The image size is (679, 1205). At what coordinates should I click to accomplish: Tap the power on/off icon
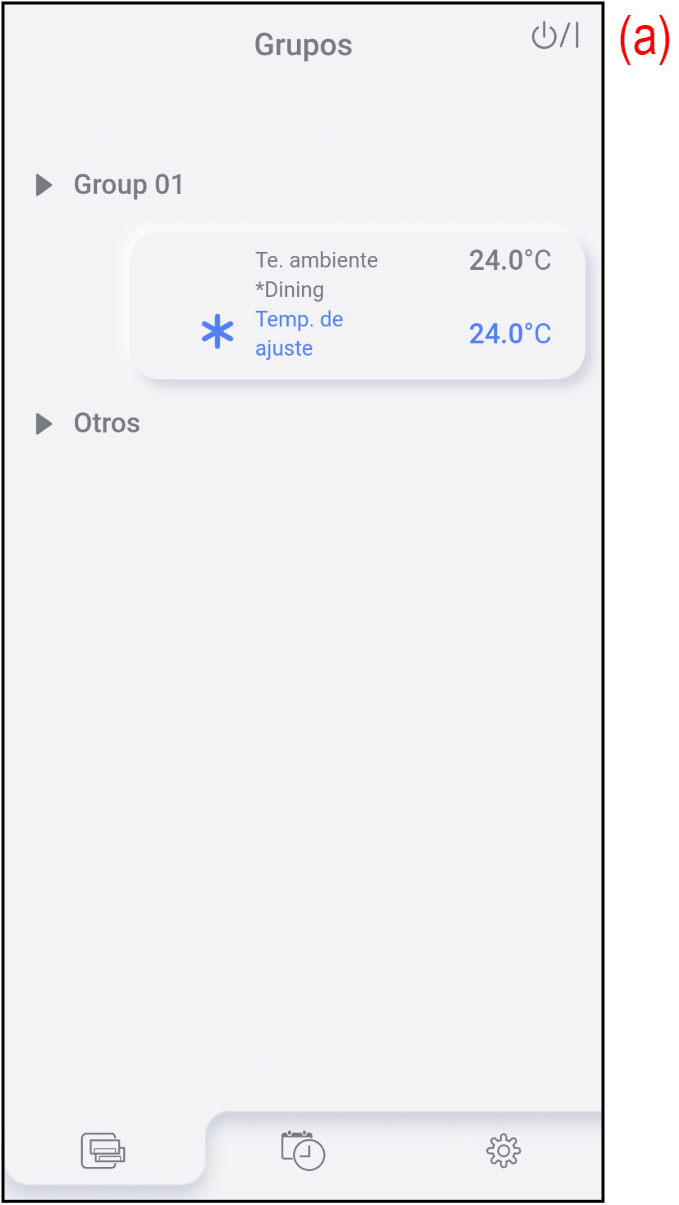[x=554, y=37]
